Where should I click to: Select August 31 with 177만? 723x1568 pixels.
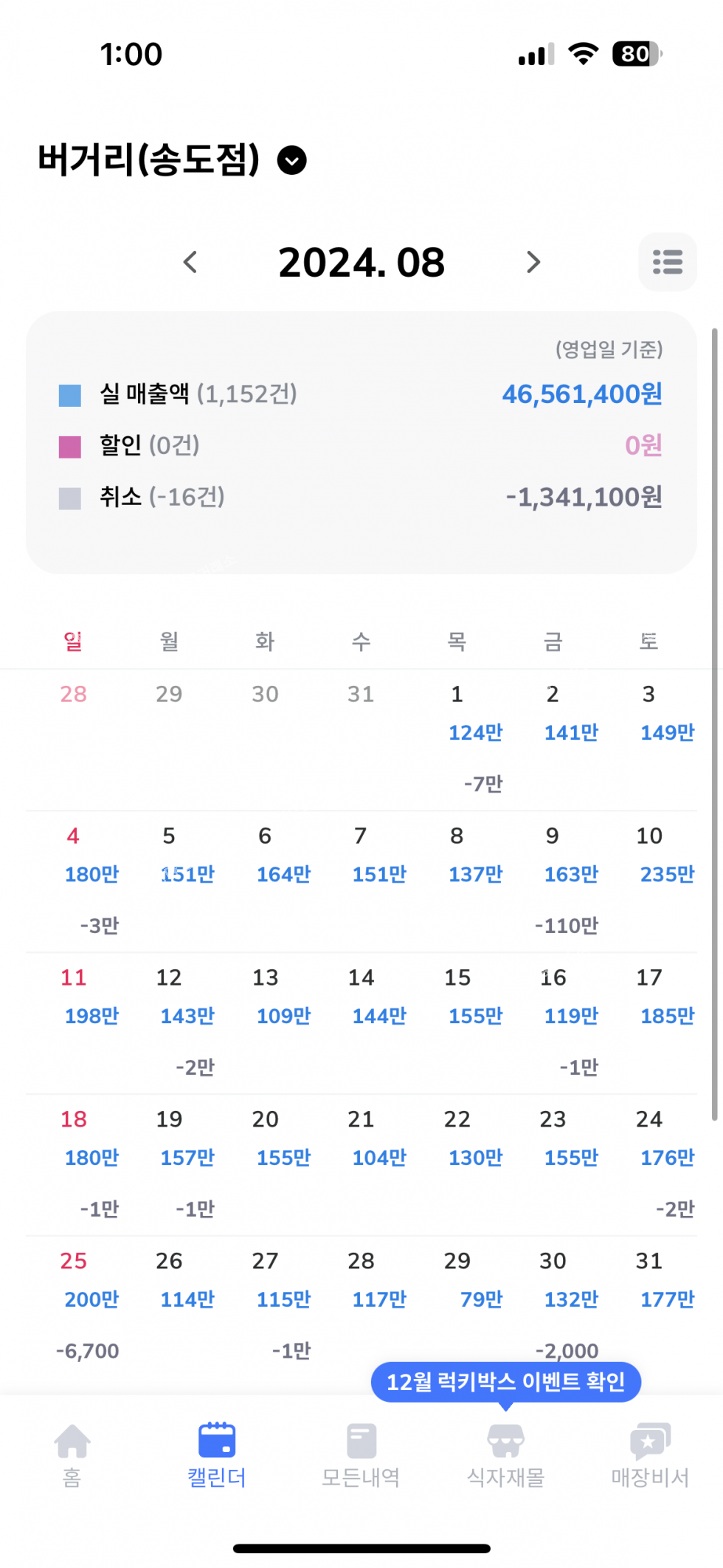click(x=666, y=1299)
